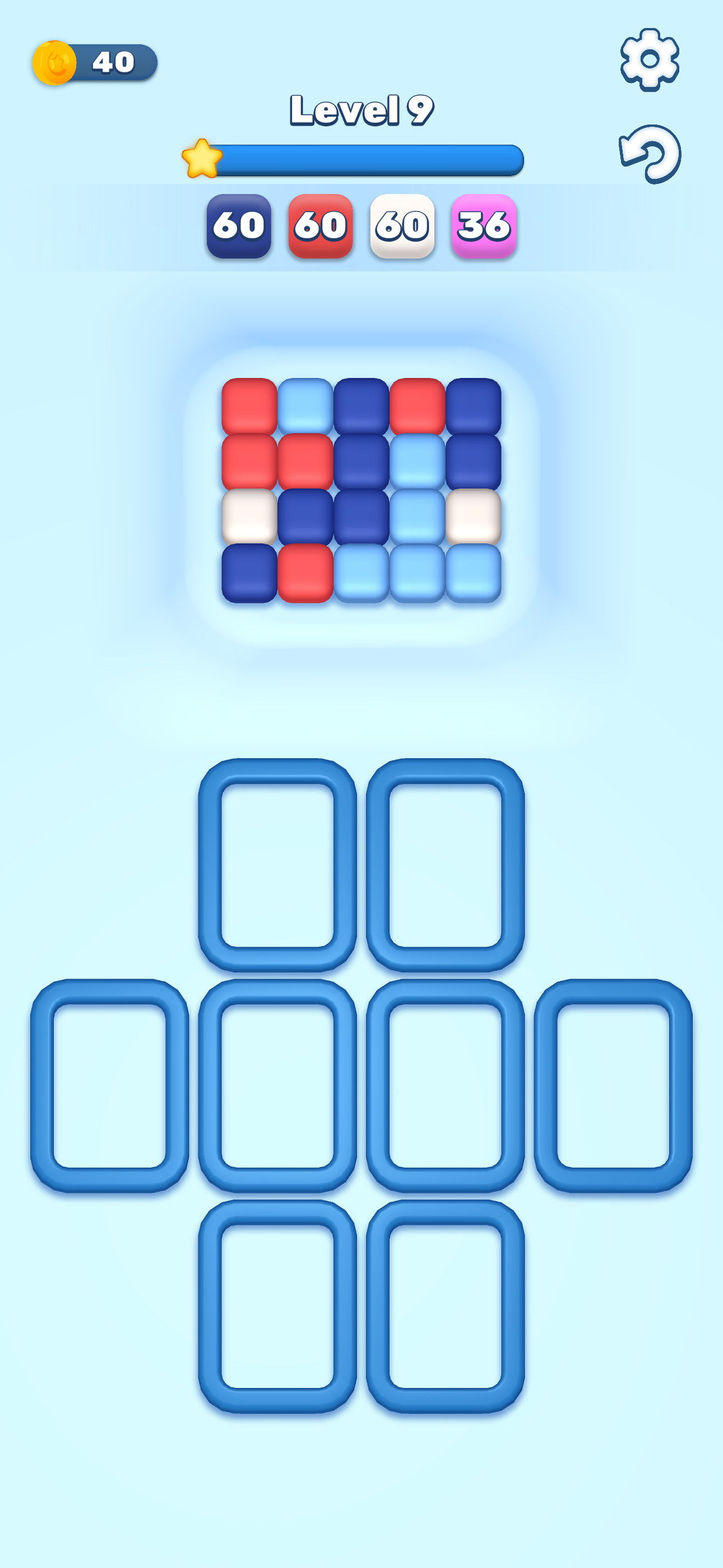Restart the level with the undo arrow
The width and height of the screenshot is (723, 1568).
point(650,154)
